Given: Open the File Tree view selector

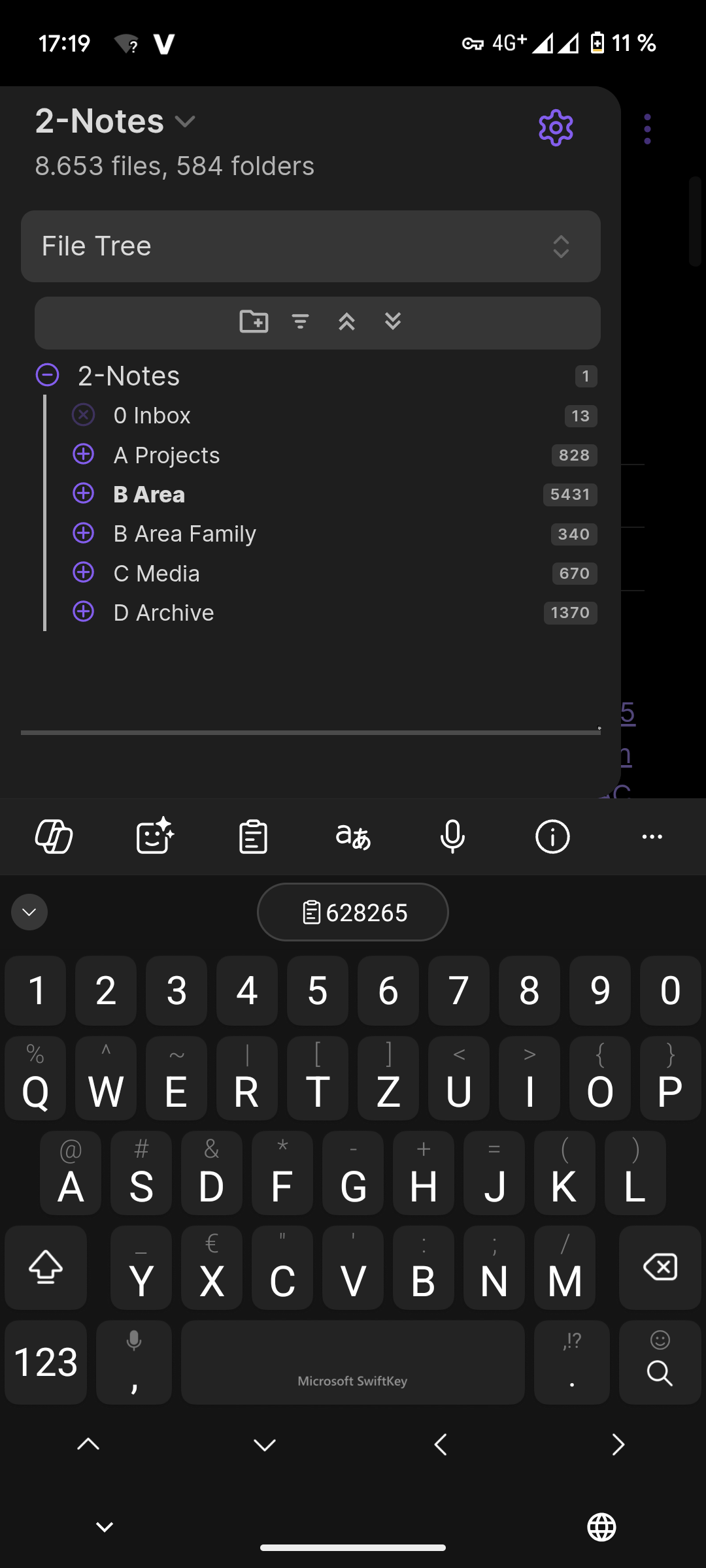Looking at the screenshot, I should coord(311,246).
